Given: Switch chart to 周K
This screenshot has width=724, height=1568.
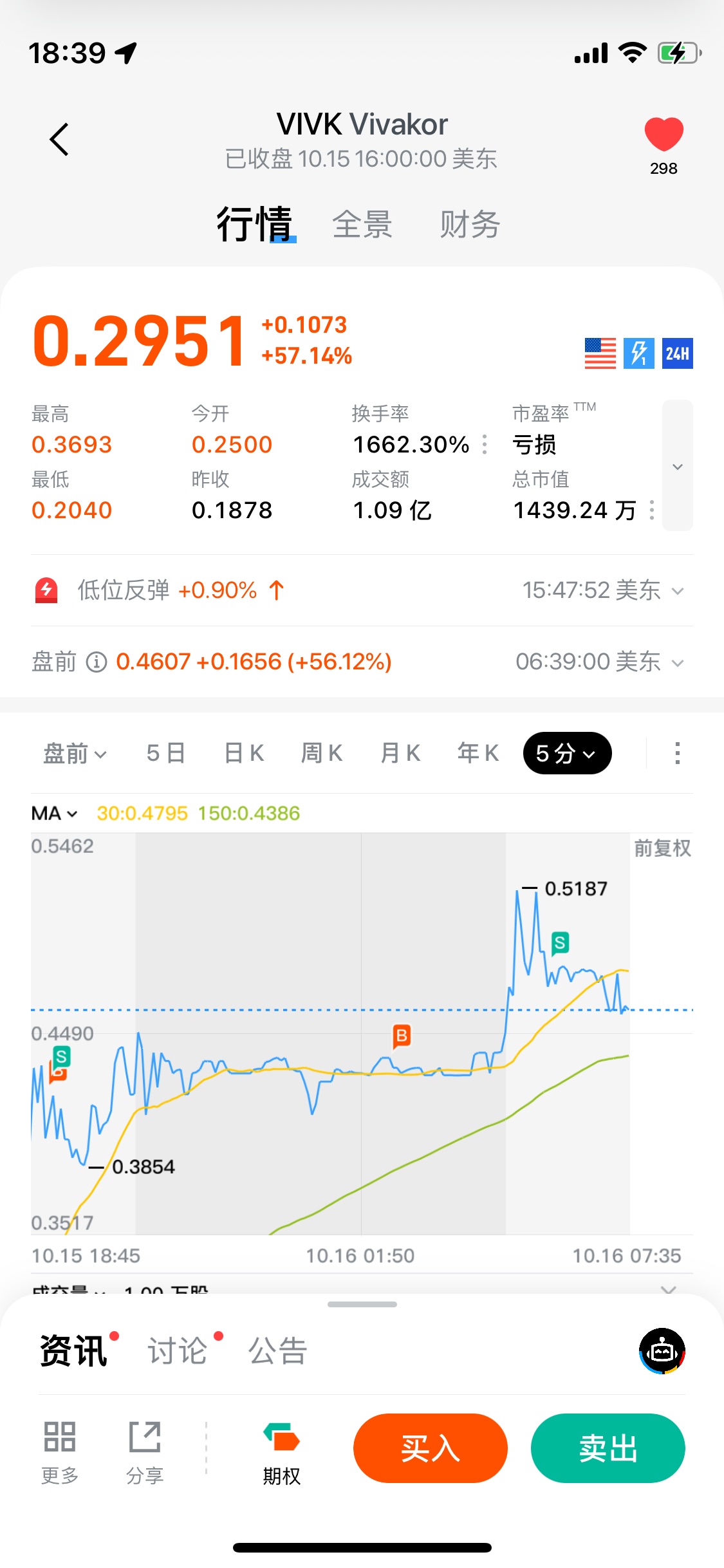Looking at the screenshot, I should click(322, 753).
